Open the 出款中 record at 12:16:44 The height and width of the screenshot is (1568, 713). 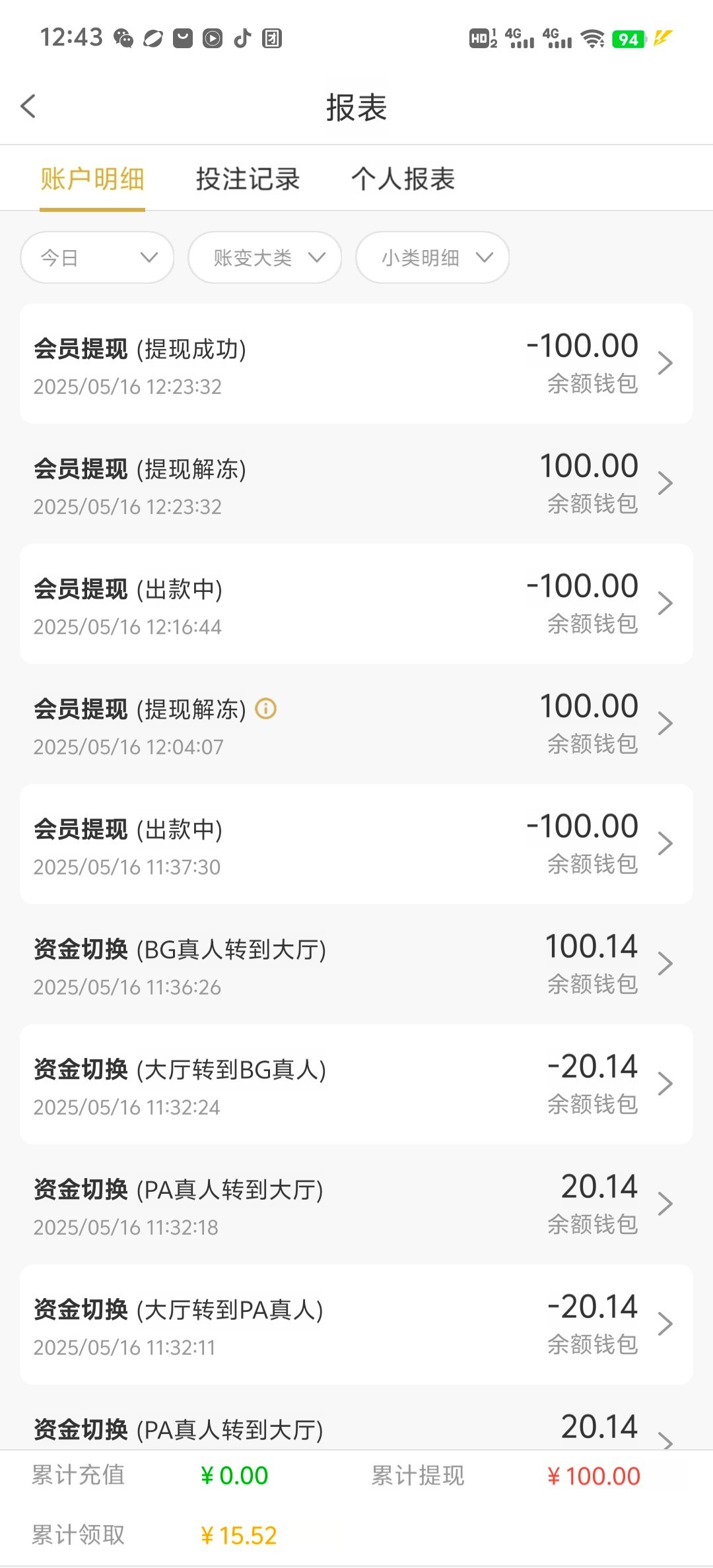pyautogui.click(x=356, y=604)
